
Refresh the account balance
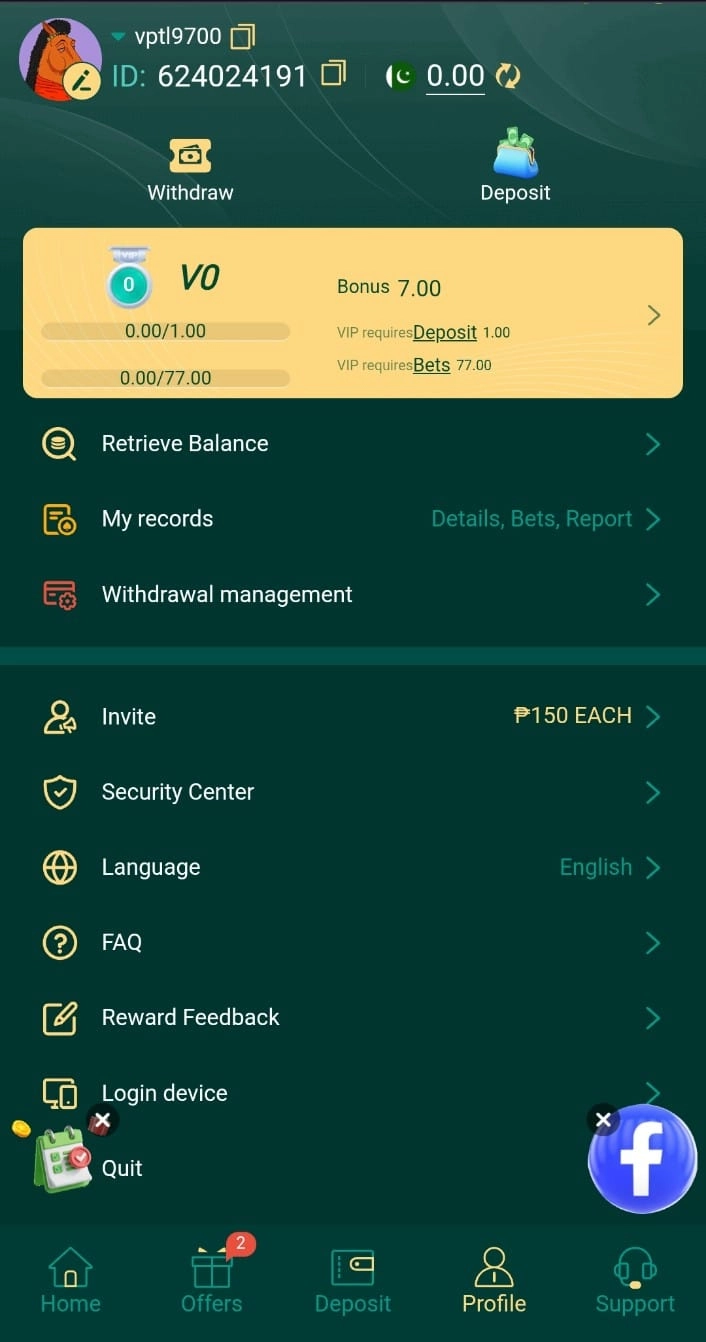pos(508,76)
